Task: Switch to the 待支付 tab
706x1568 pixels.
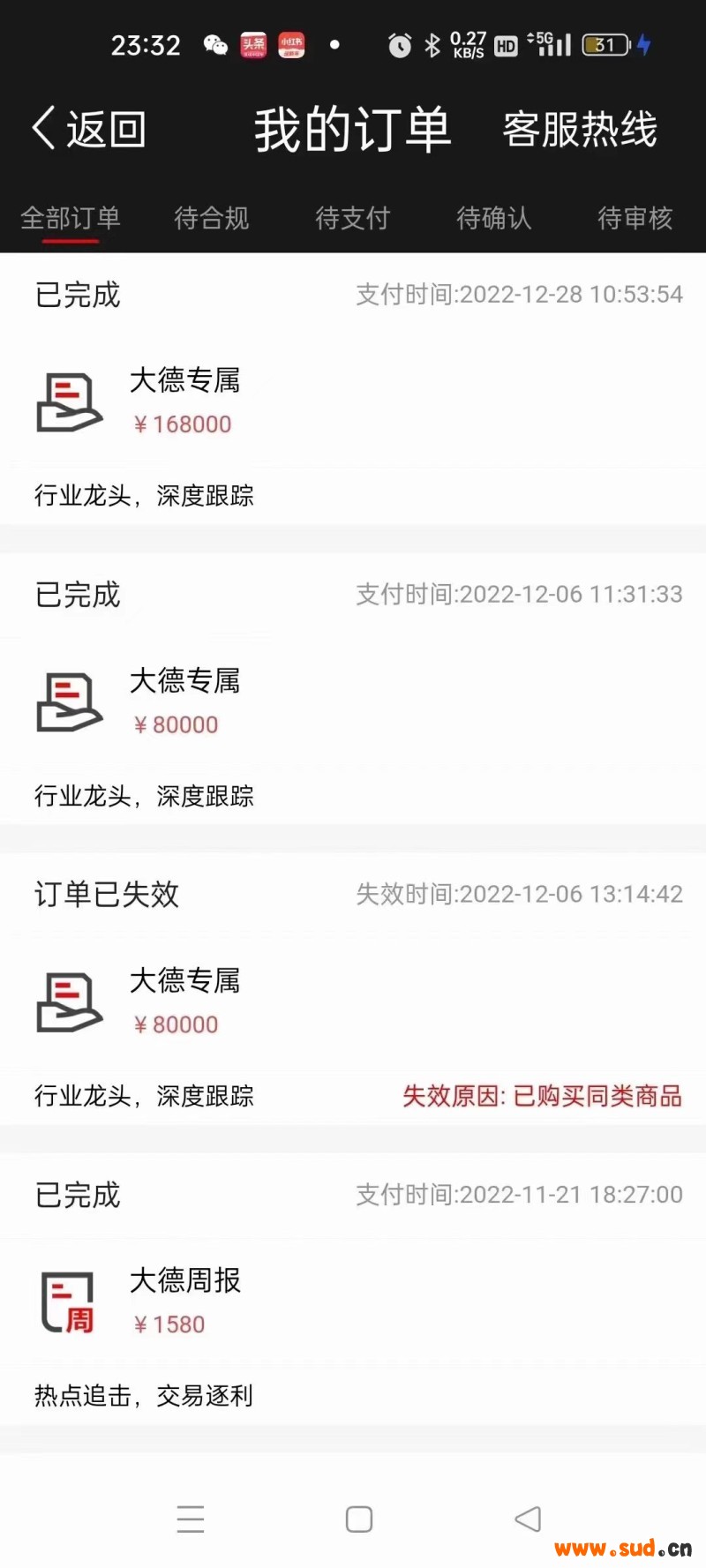Action: 353,217
